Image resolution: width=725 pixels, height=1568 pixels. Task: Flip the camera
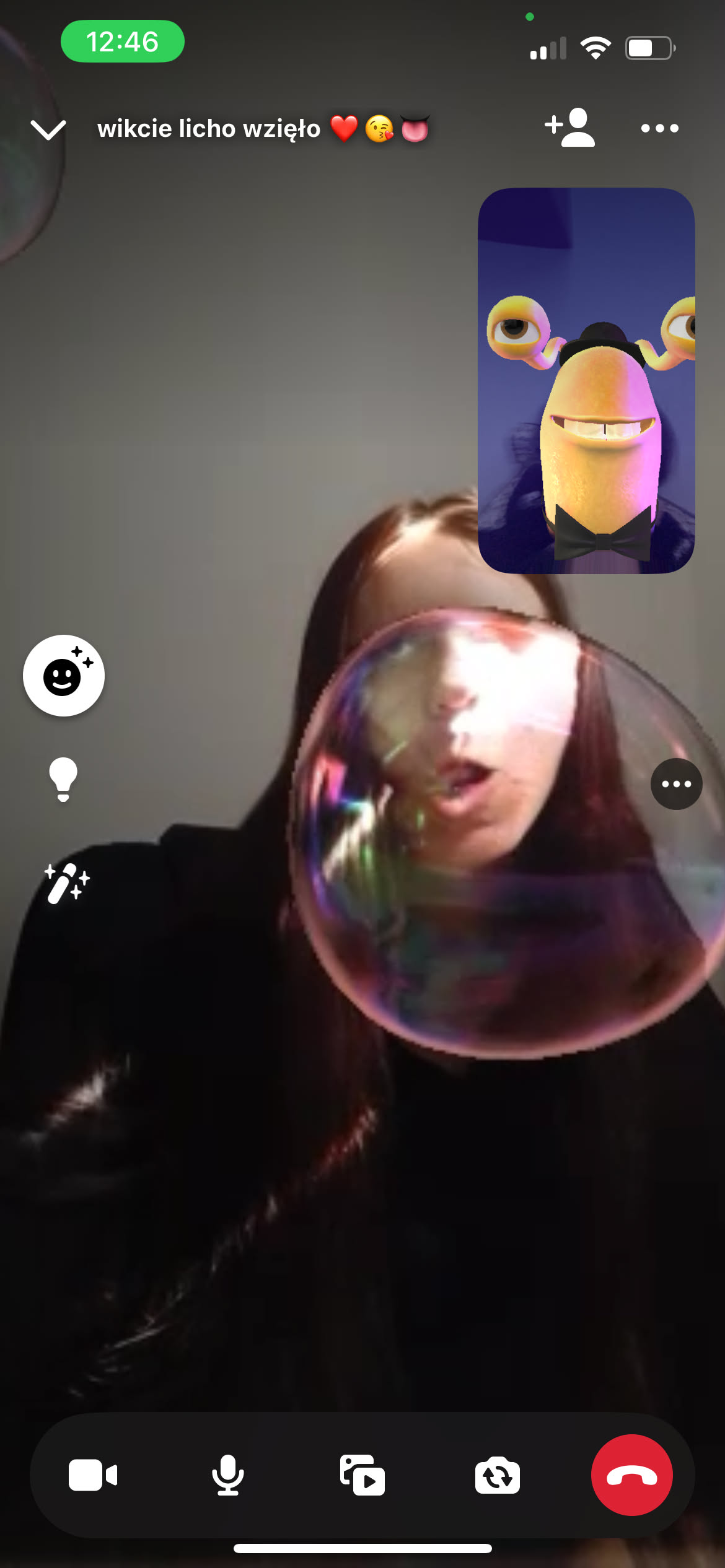click(x=497, y=1475)
